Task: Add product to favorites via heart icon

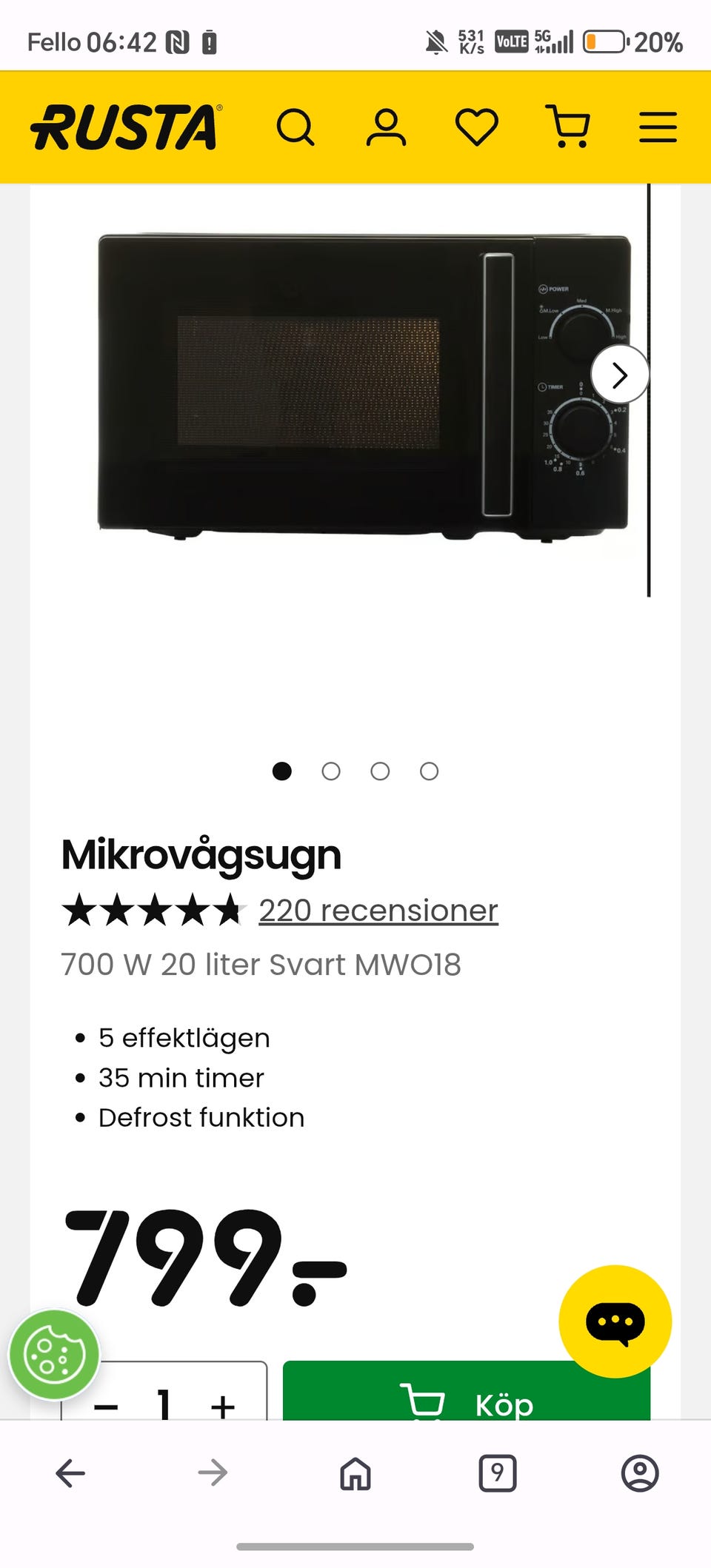Action: [x=477, y=126]
